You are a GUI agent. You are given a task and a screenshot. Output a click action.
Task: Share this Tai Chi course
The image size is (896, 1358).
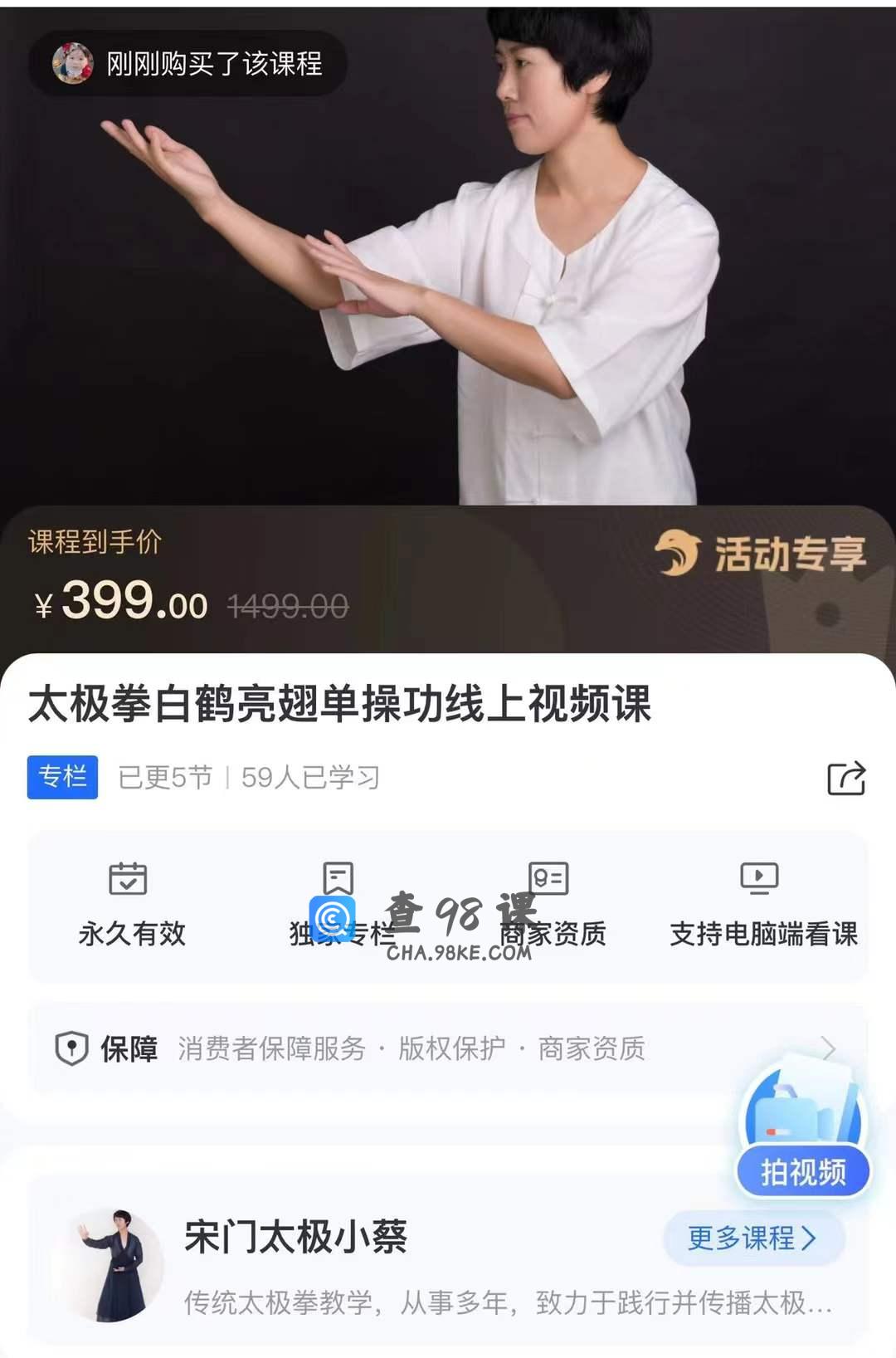tap(846, 779)
